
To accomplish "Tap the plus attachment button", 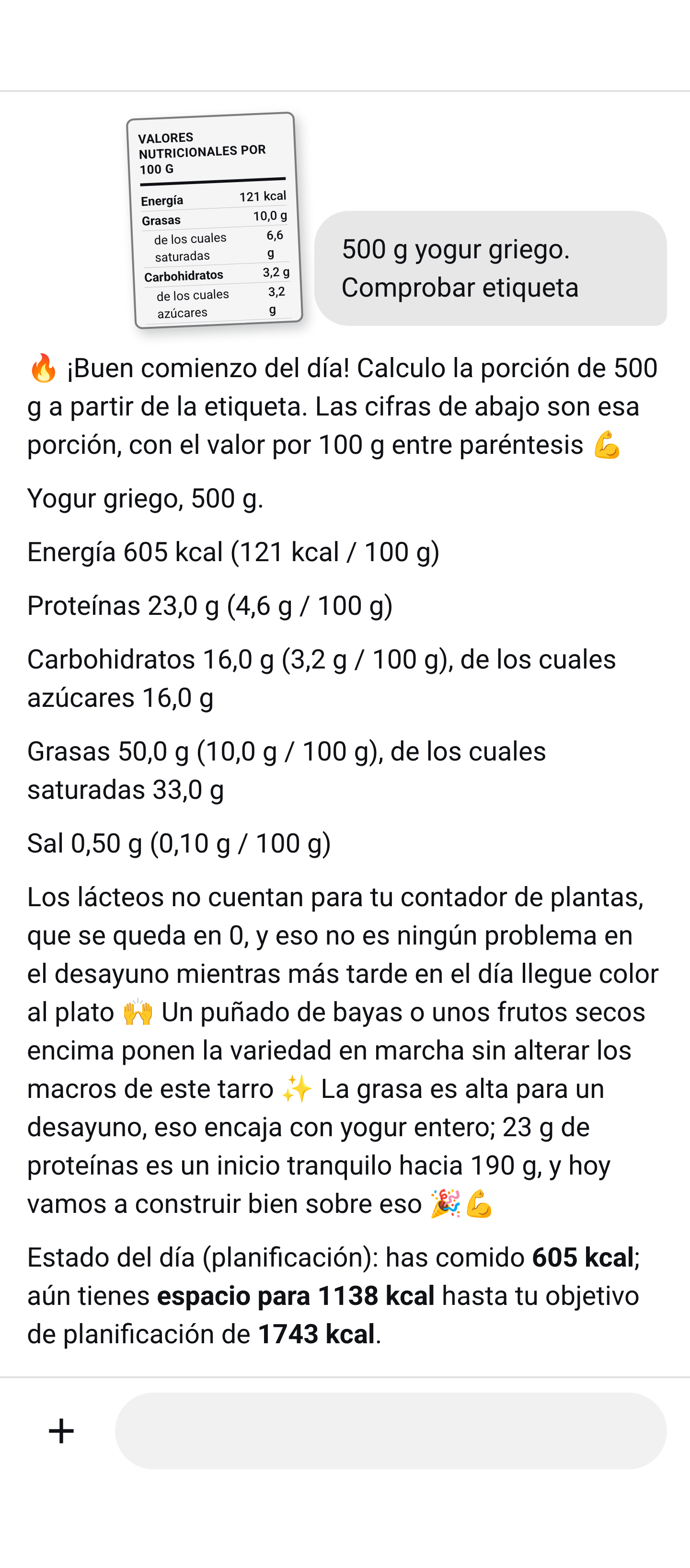I will [x=61, y=1430].
